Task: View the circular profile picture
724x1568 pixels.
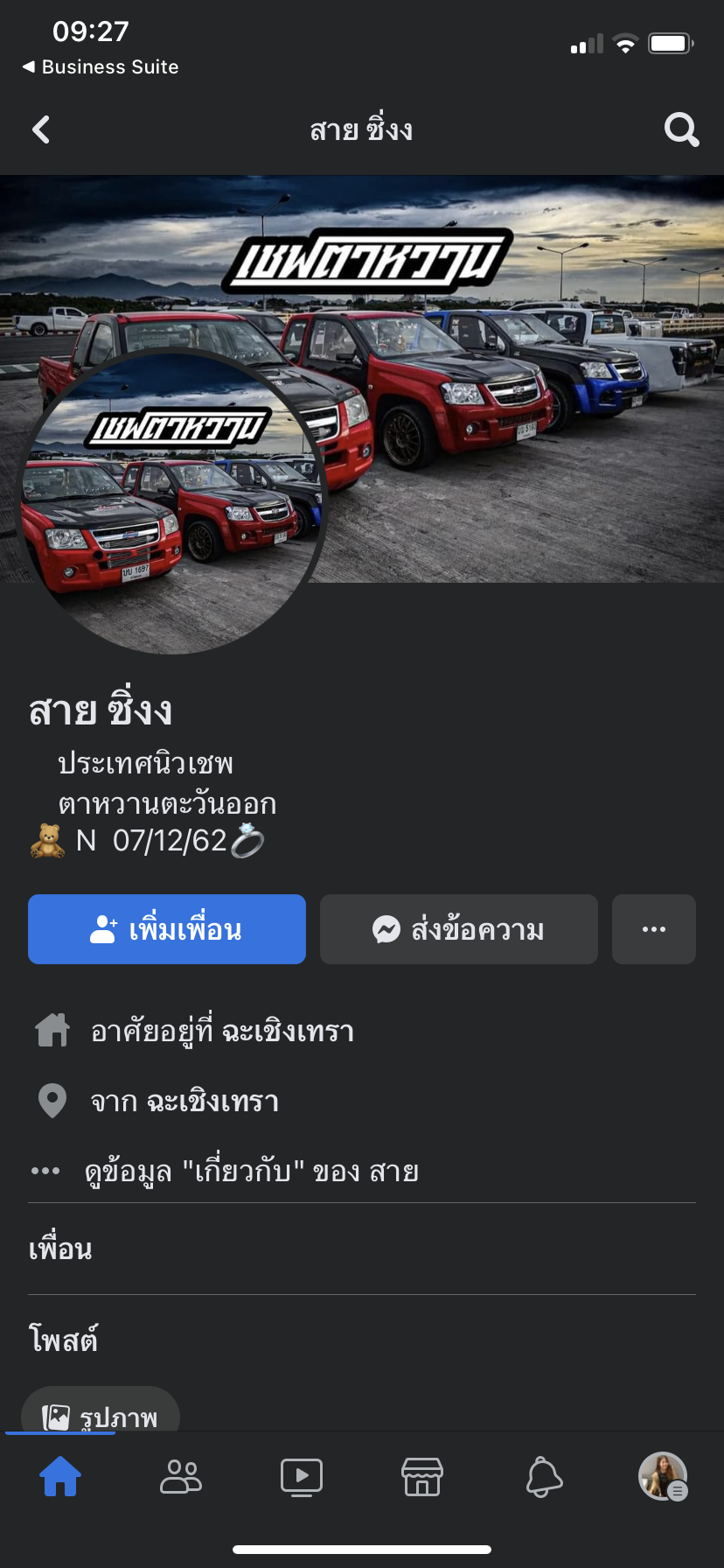Action: (172, 500)
